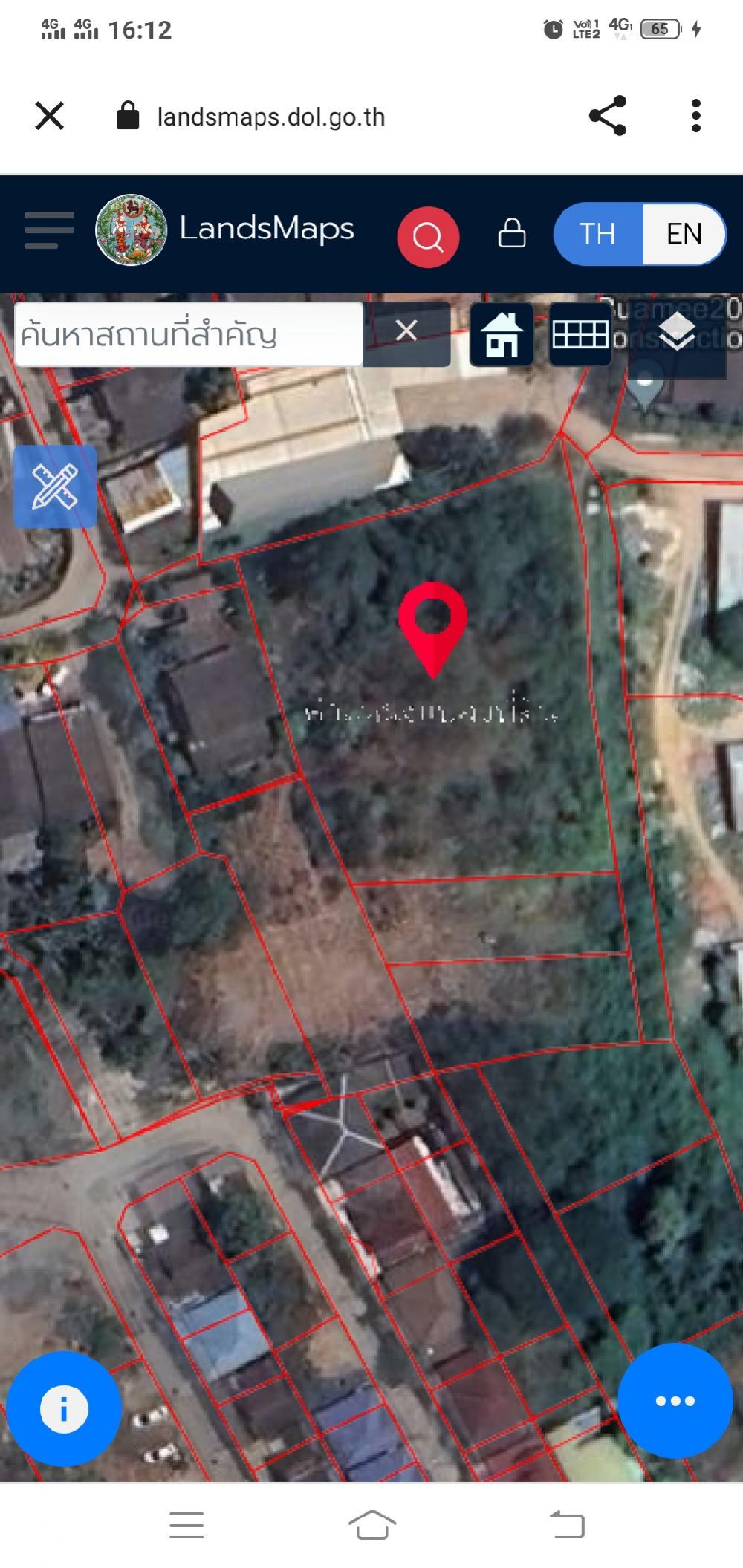Screen dimensions: 743x1568
Task: Go back using the system back button
Action: pyautogui.click(x=568, y=1525)
